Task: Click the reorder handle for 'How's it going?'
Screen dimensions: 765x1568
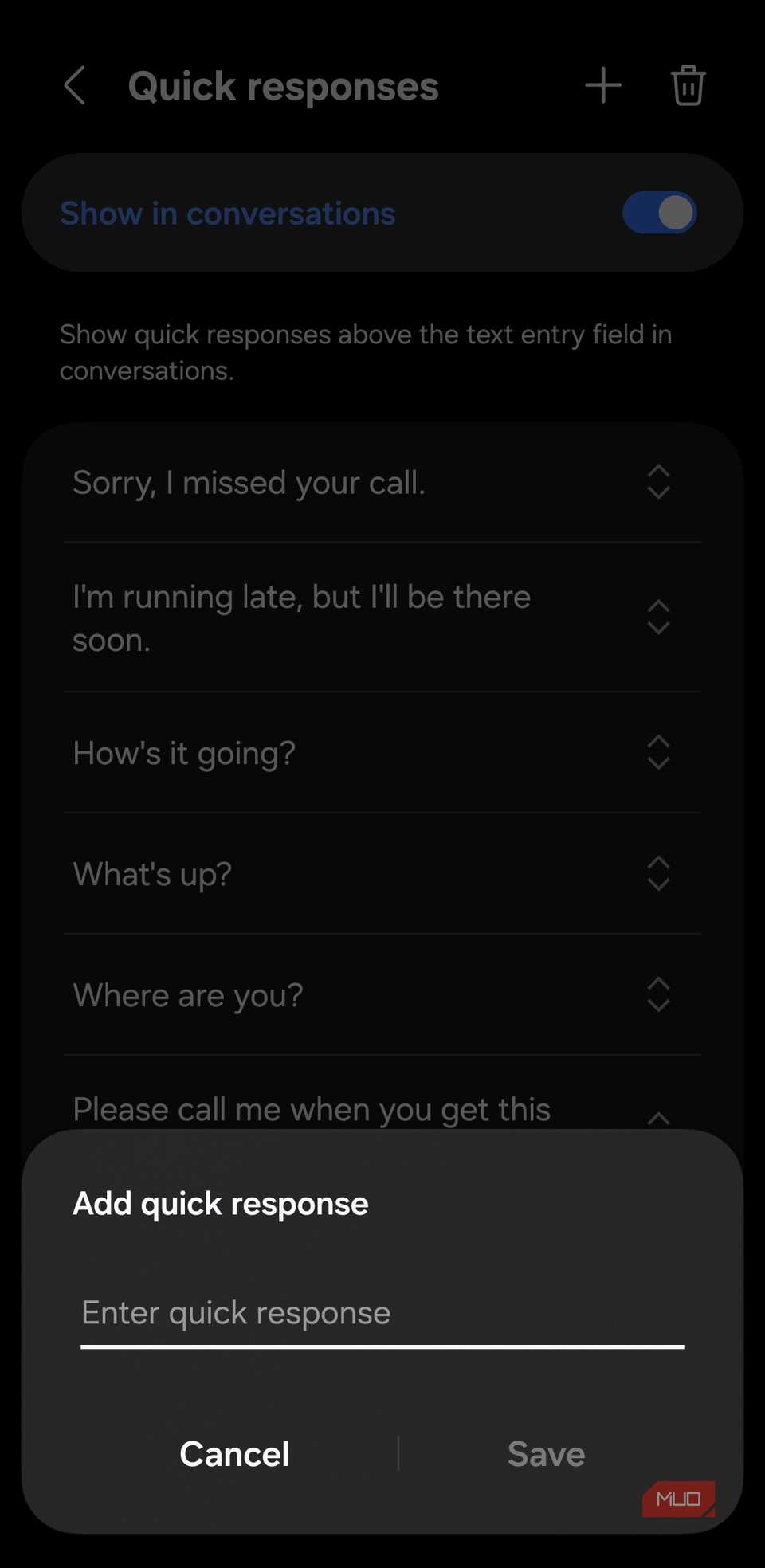Action: coord(658,752)
